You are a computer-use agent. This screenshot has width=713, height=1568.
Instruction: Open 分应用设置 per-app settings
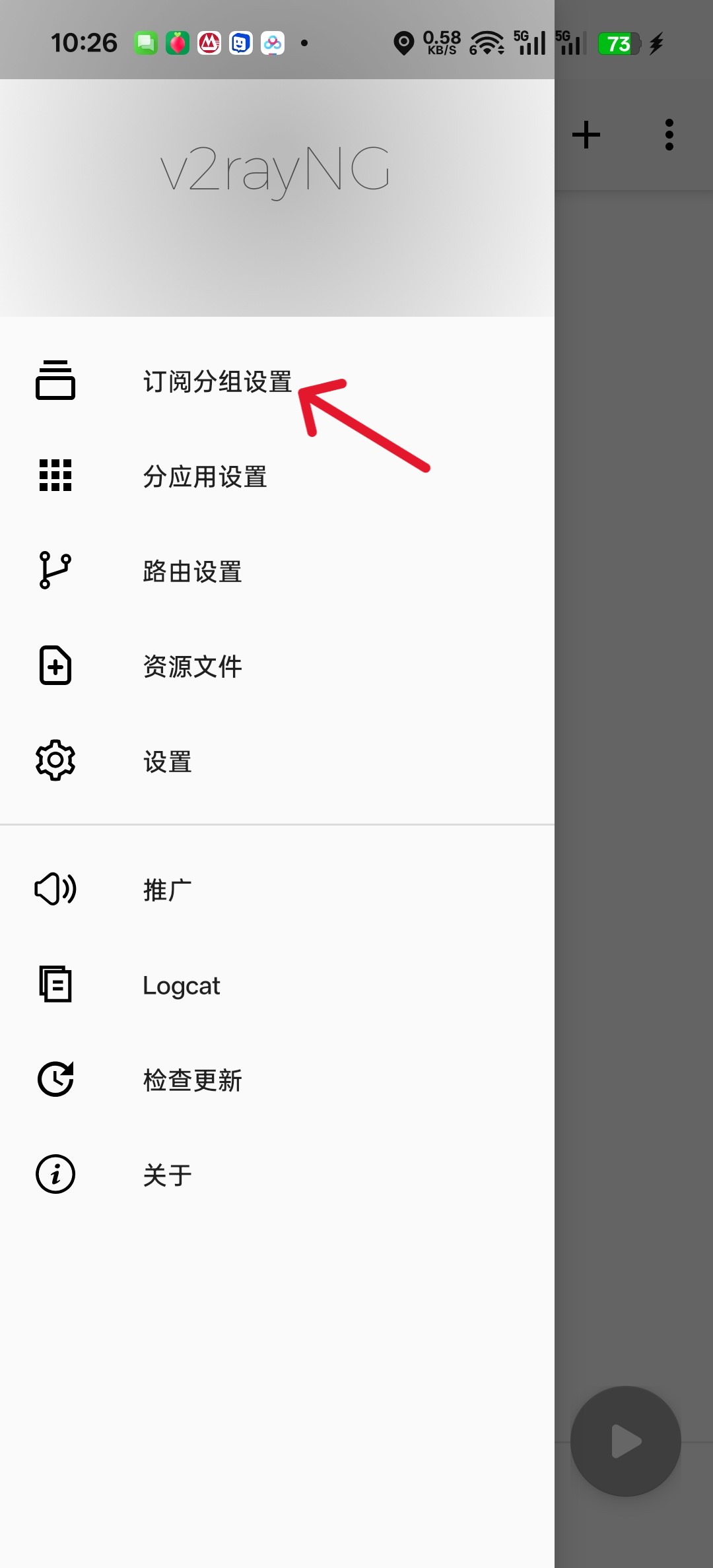pos(205,476)
